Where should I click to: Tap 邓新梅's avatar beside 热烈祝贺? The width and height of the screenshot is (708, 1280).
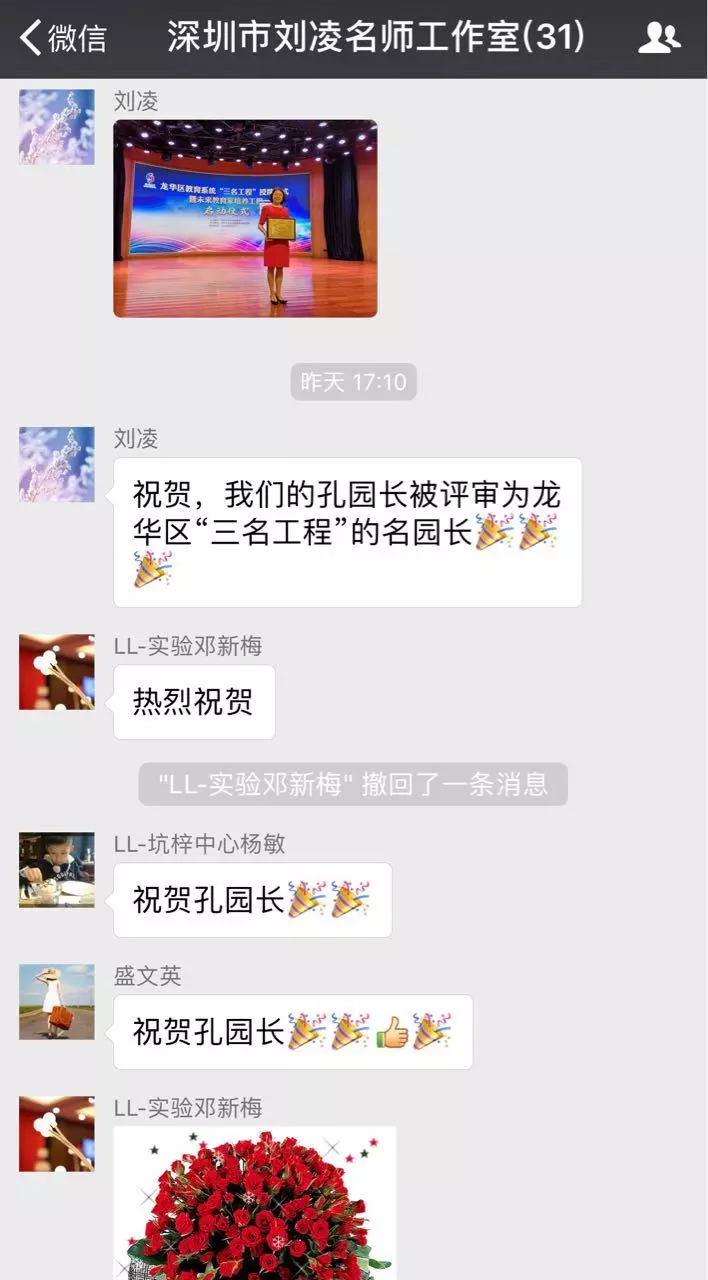(x=57, y=672)
